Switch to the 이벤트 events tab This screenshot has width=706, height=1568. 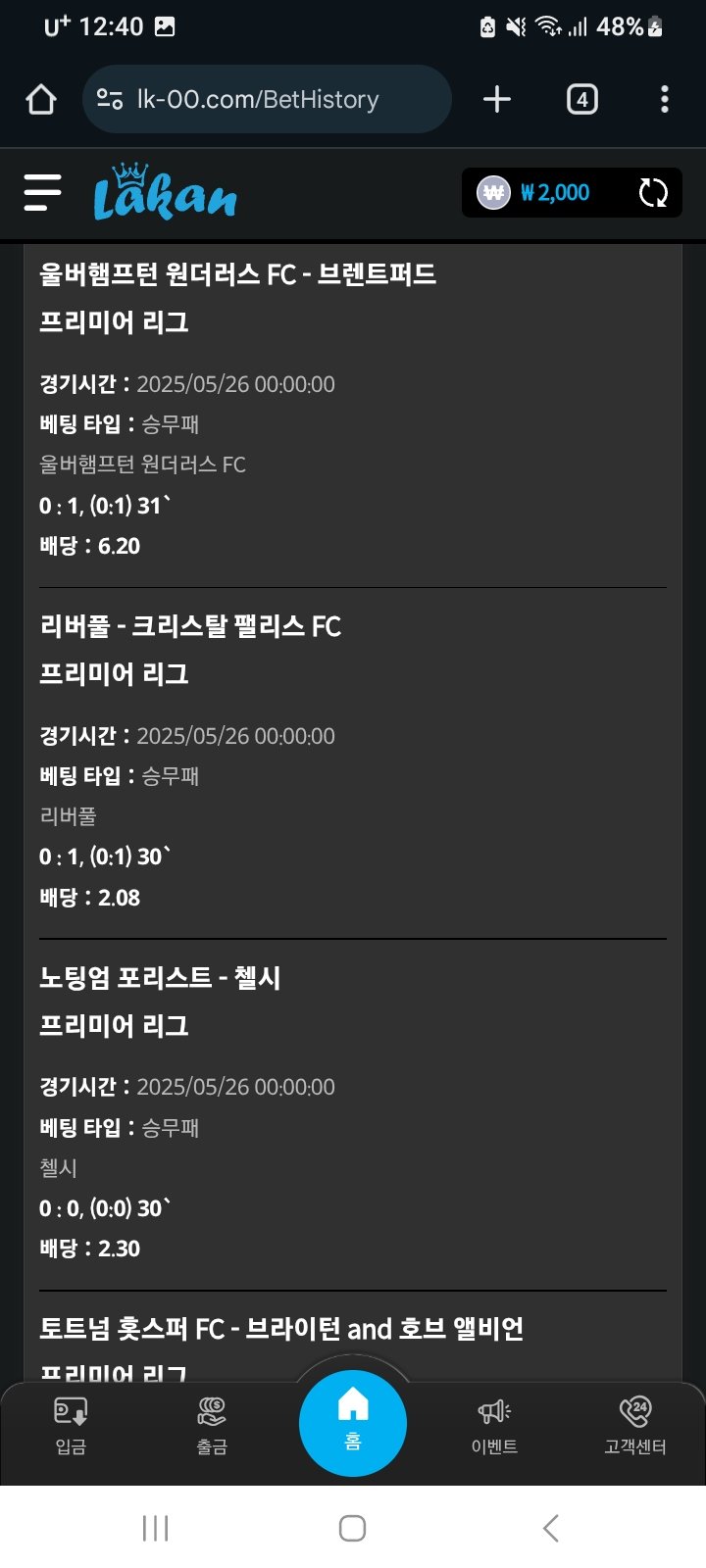coord(494,1424)
